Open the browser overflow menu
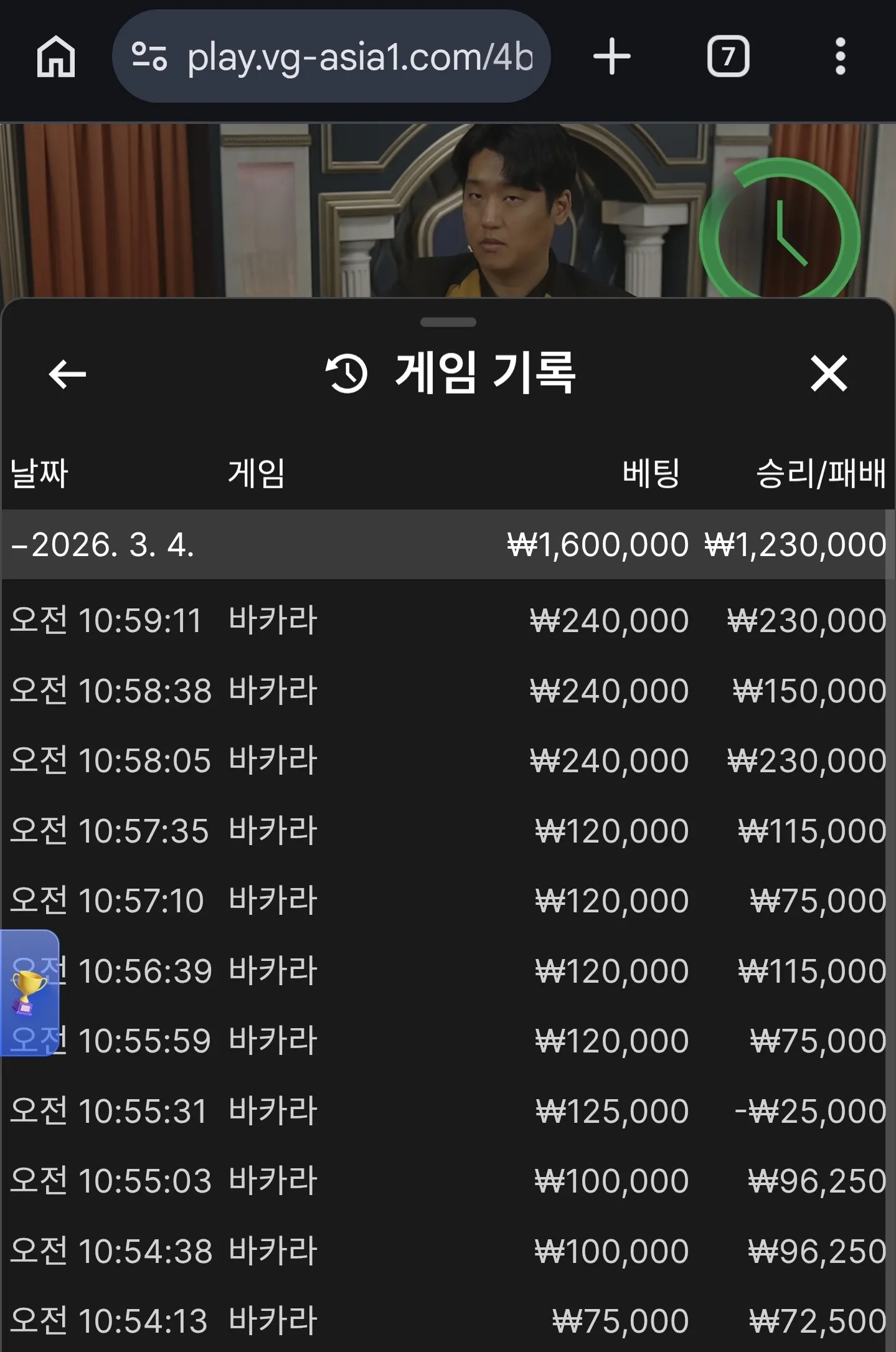Image resolution: width=896 pixels, height=1352 pixels. (840, 57)
